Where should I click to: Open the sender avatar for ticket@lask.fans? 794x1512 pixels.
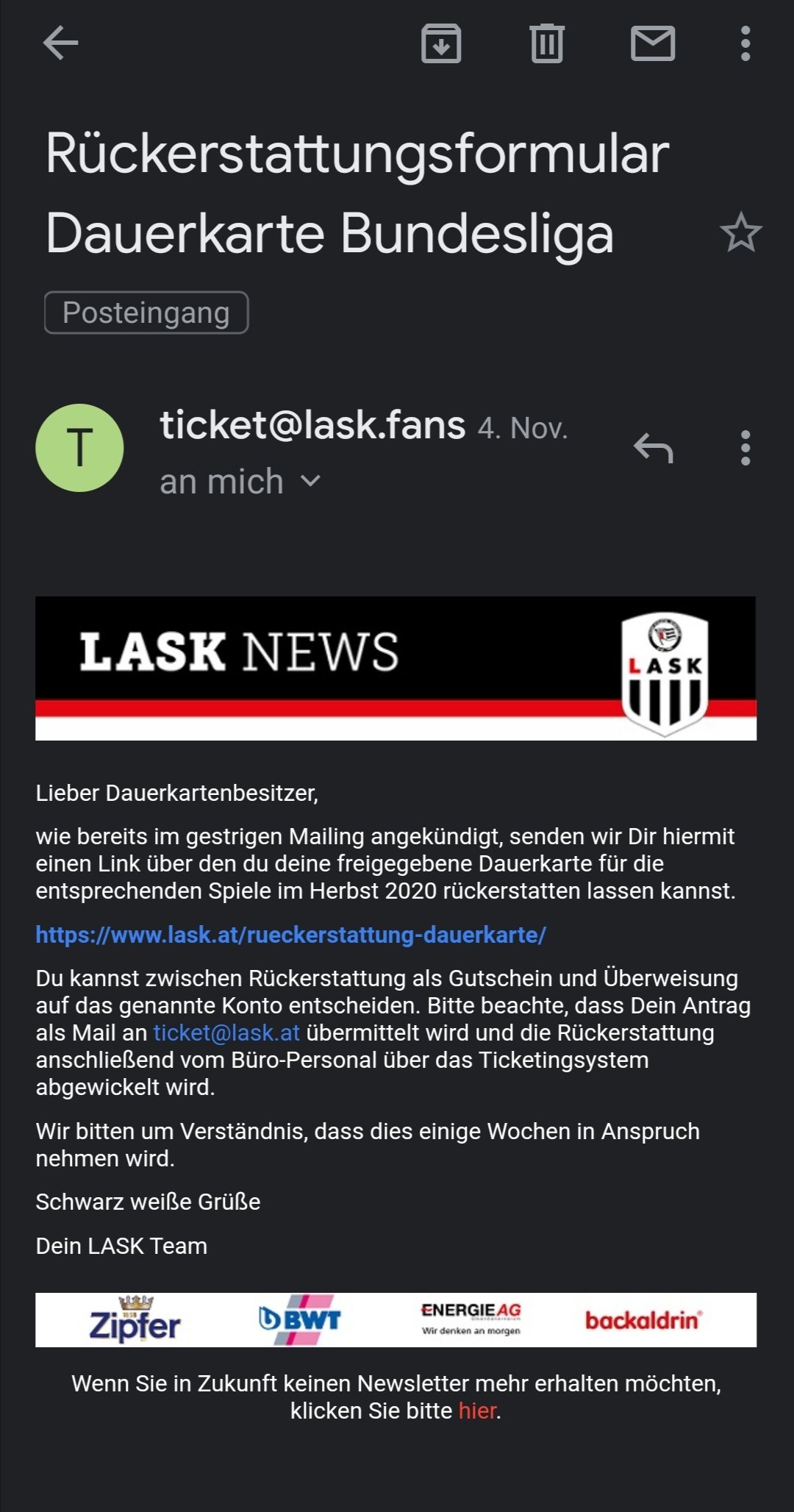pos(79,448)
